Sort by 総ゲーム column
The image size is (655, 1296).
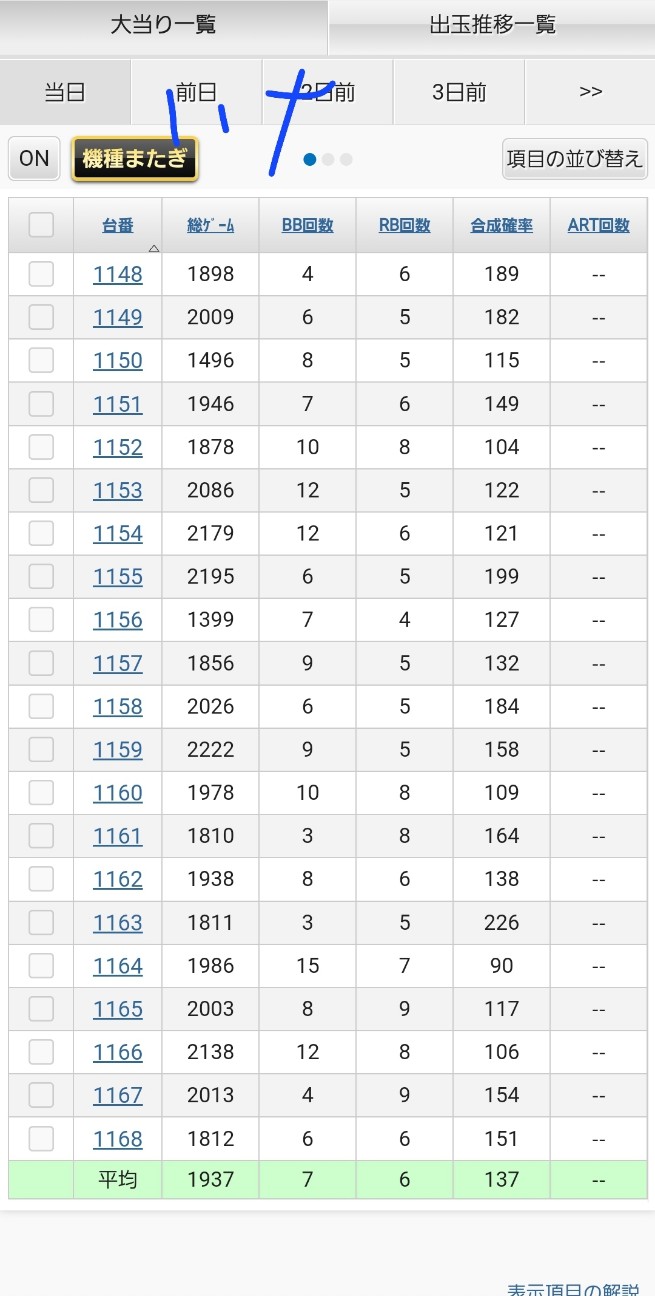[x=210, y=225]
